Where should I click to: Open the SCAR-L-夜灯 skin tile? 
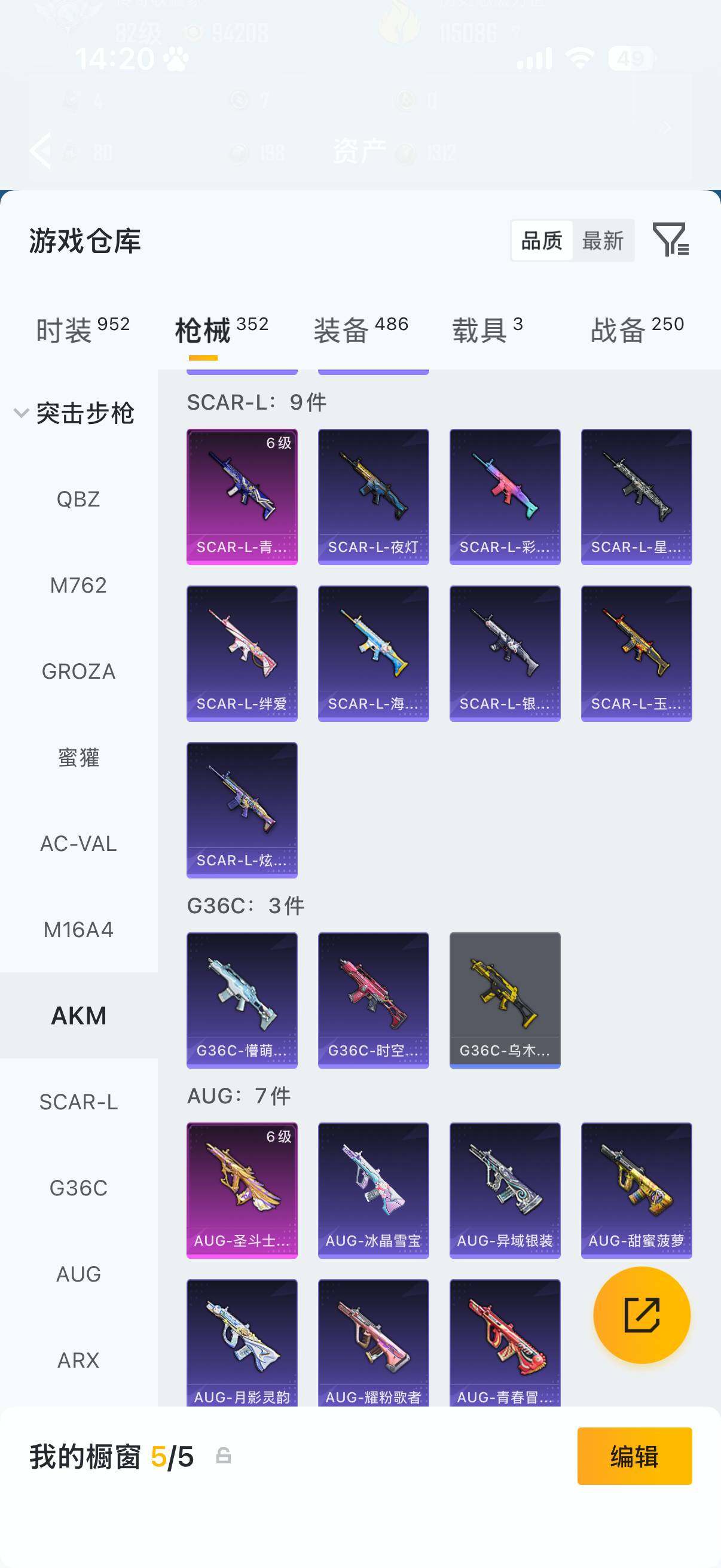(x=373, y=497)
